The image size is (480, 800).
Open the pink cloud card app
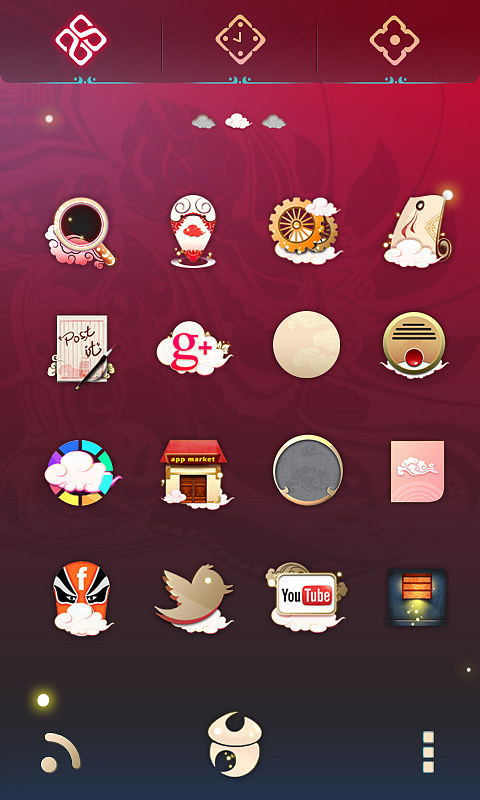pos(417,471)
